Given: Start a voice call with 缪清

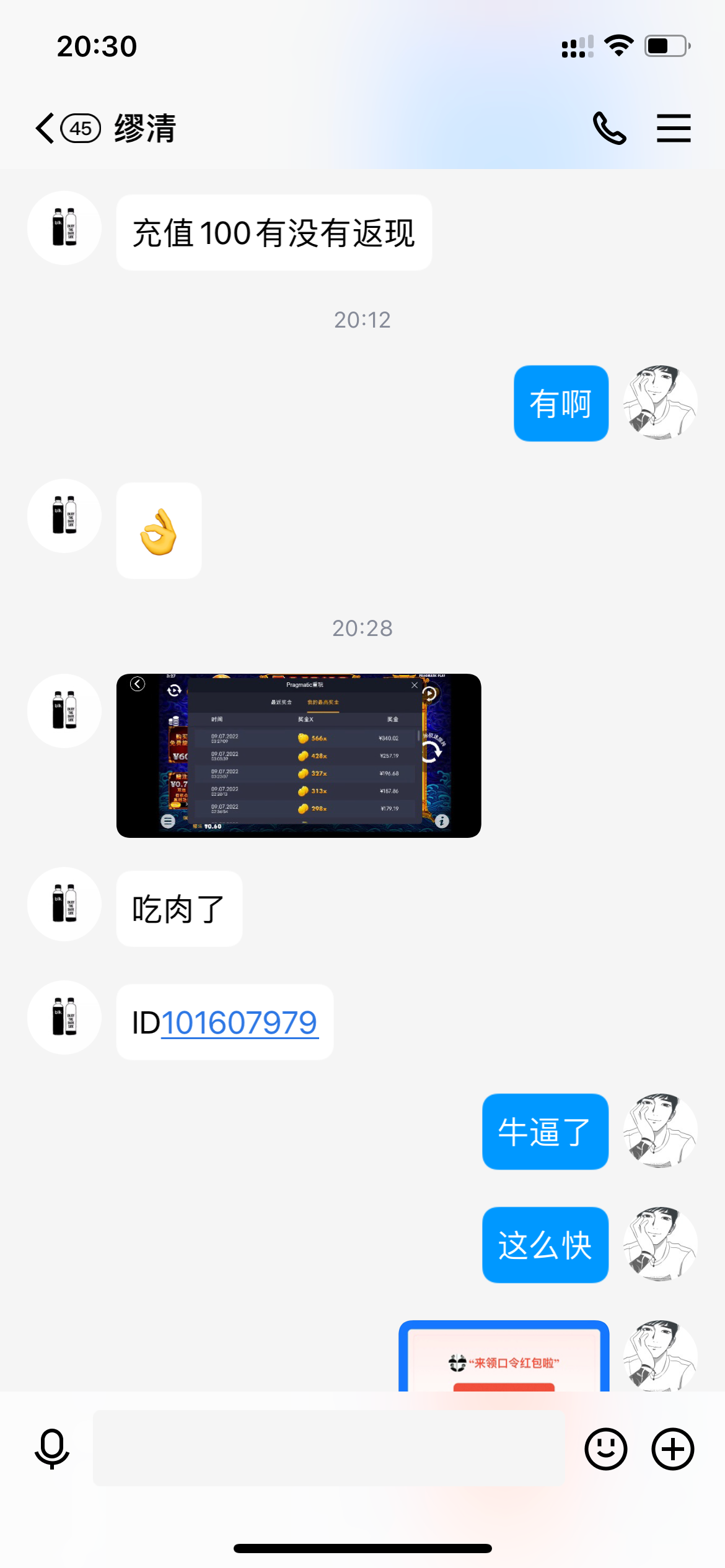Looking at the screenshot, I should (609, 128).
